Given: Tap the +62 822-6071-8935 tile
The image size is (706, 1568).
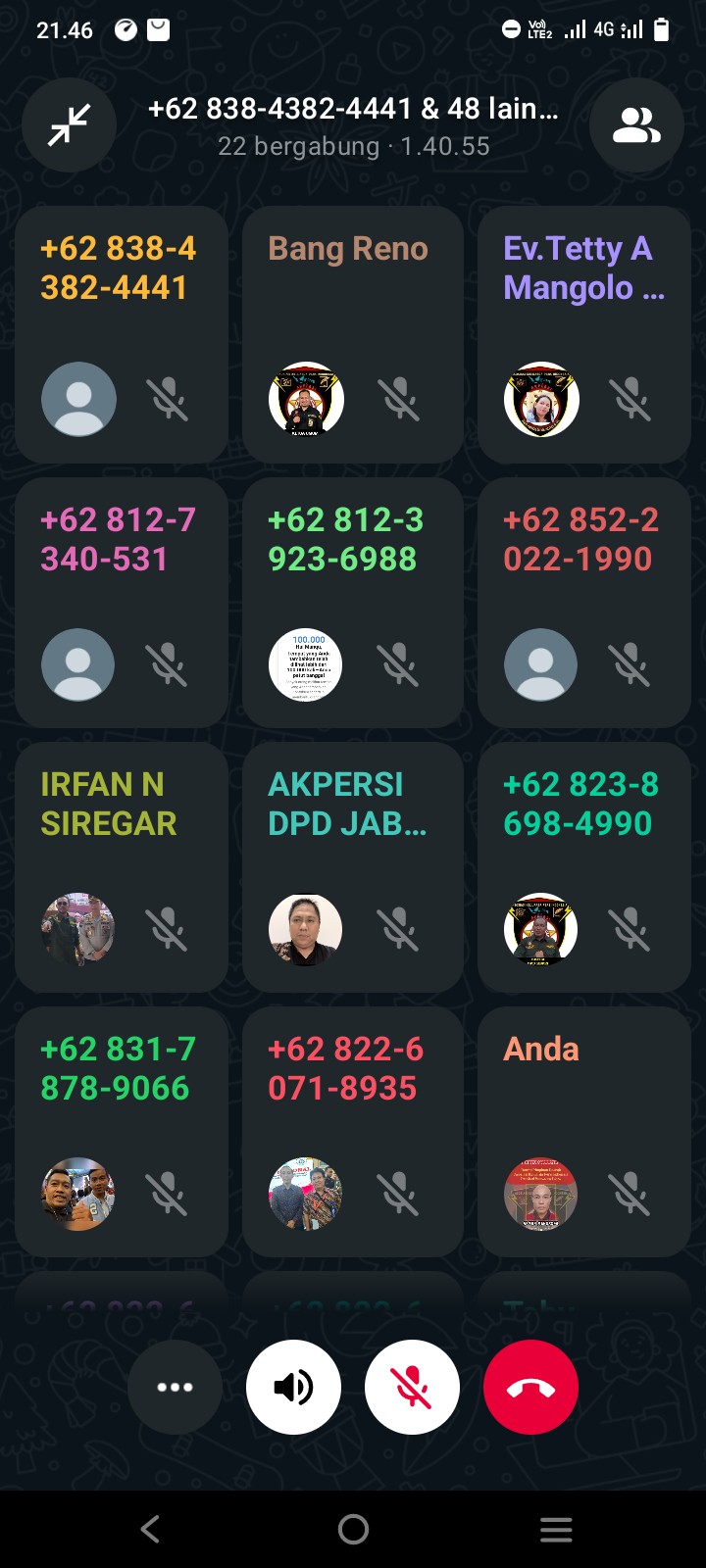Looking at the screenshot, I should 352,1131.
